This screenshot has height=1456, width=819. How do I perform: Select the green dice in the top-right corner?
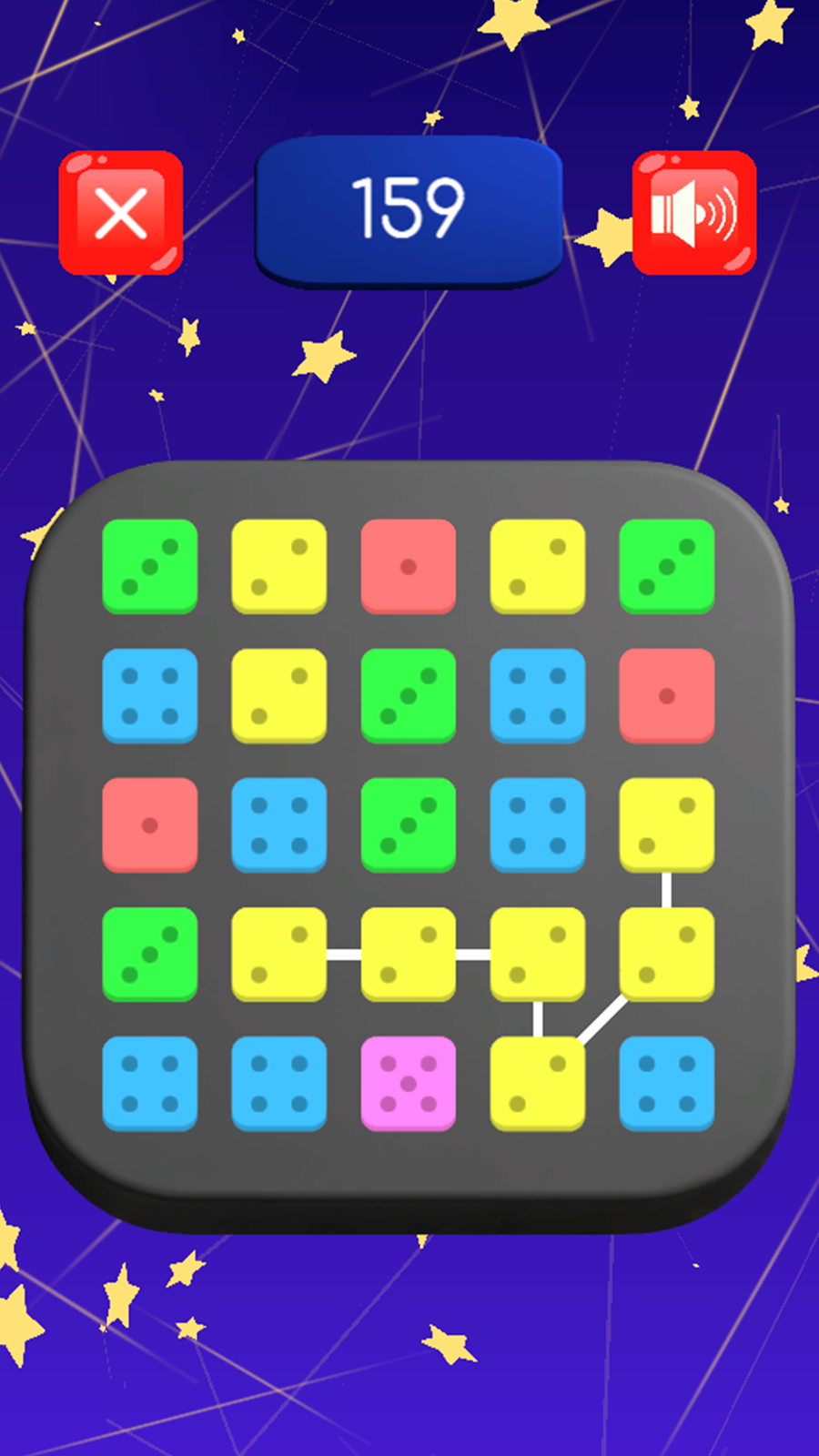(666, 566)
